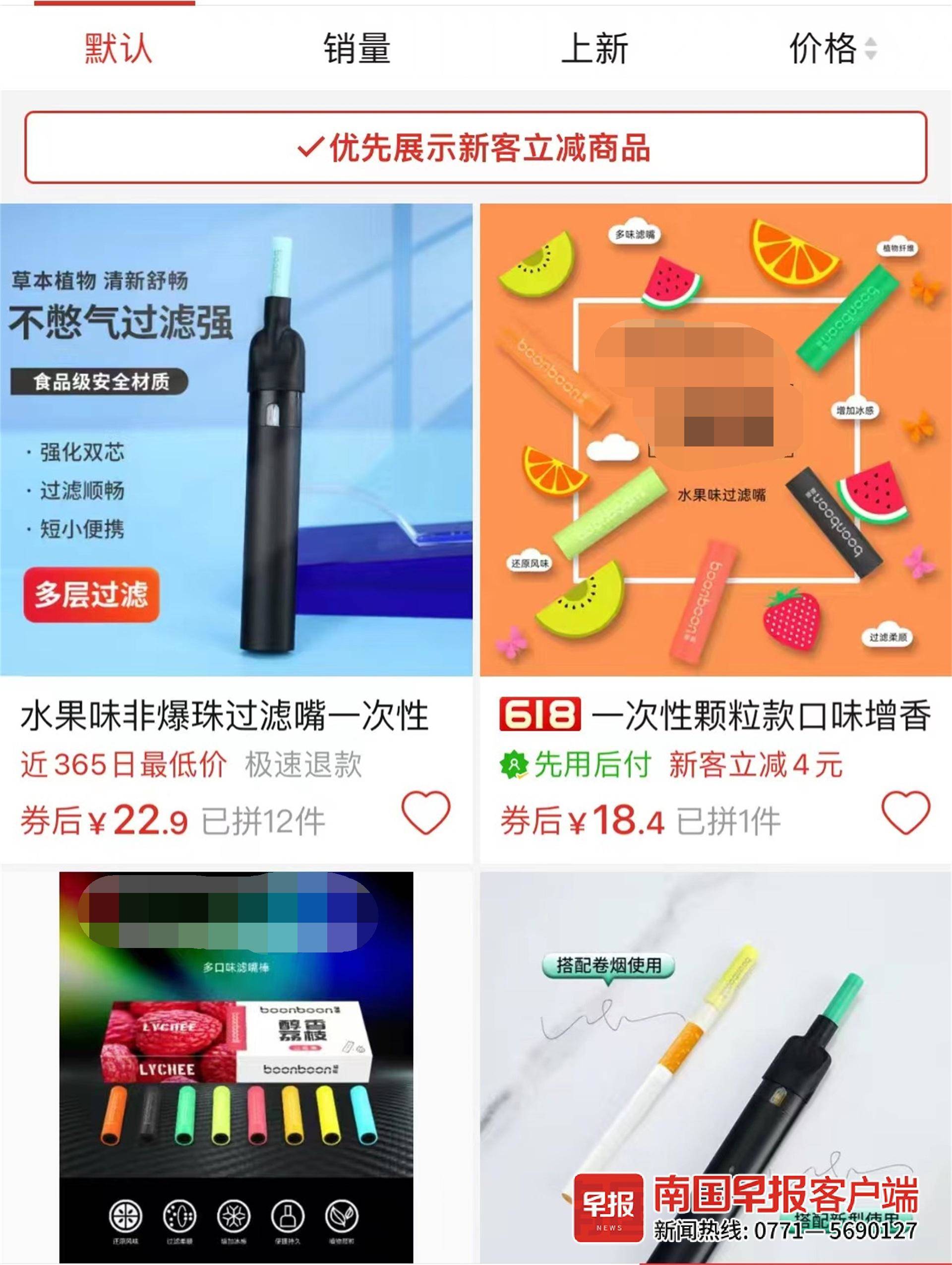Toggle 优先展示新客立减商品 option
This screenshot has width=952, height=1265.
[475, 148]
